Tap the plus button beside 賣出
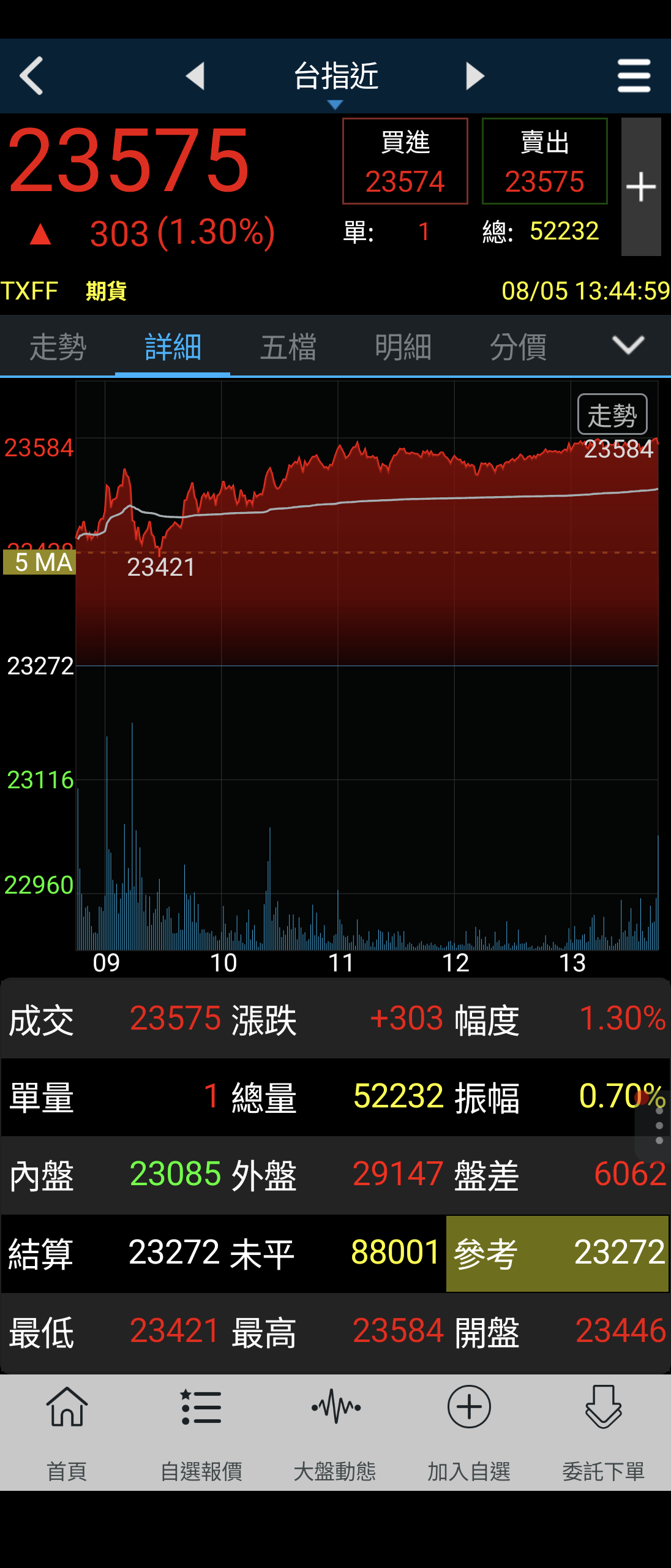The width and height of the screenshot is (671, 1568). (641, 187)
